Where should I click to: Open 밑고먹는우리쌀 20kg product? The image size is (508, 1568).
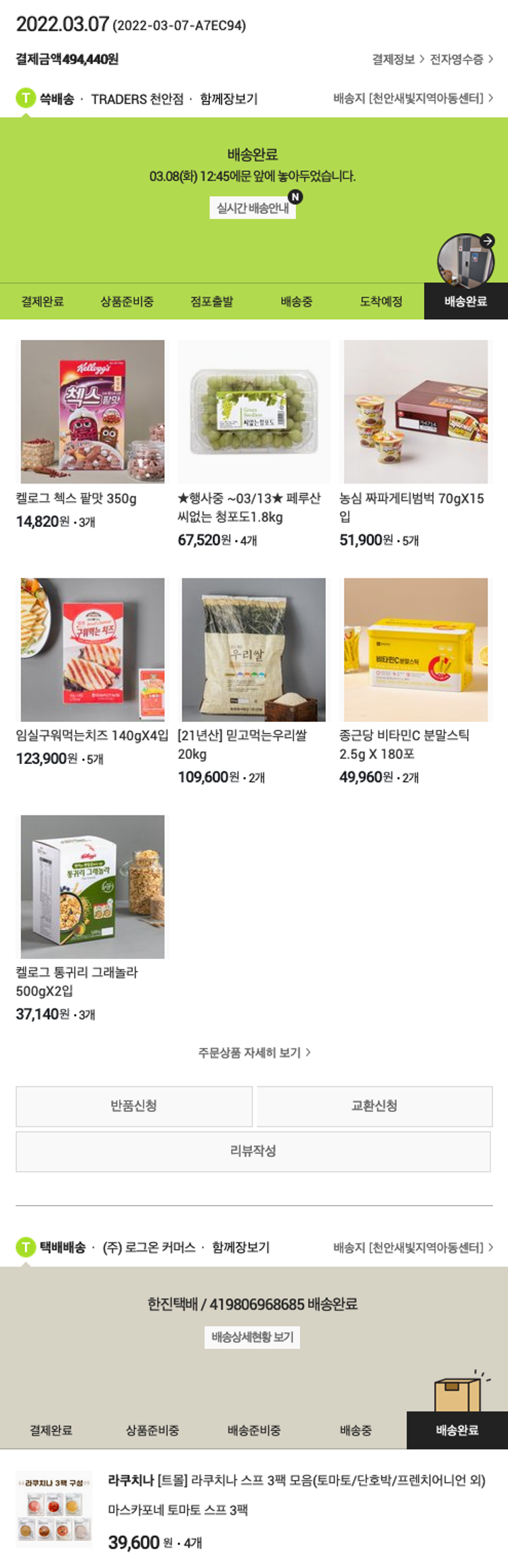coord(253,650)
